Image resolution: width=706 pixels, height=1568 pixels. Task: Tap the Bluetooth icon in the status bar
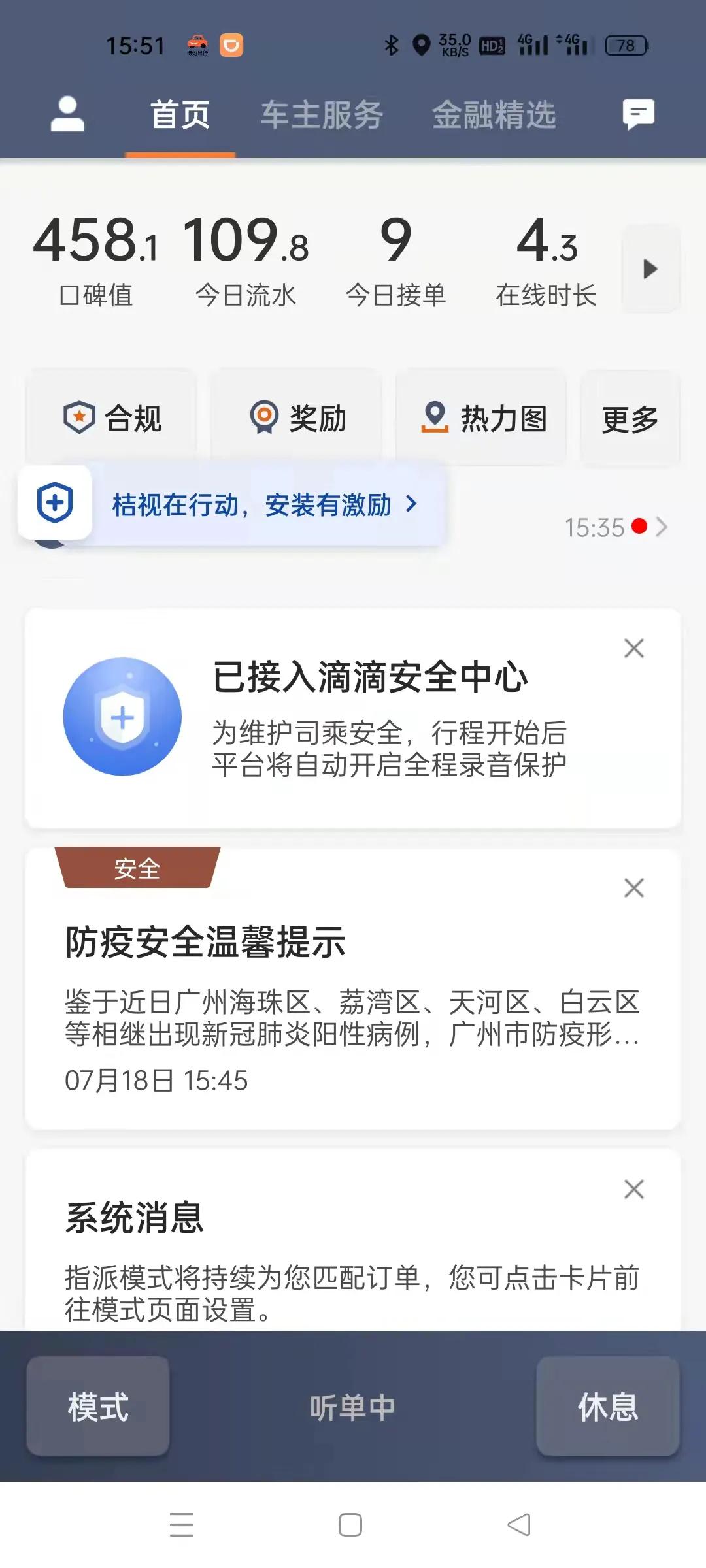click(x=393, y=45)
